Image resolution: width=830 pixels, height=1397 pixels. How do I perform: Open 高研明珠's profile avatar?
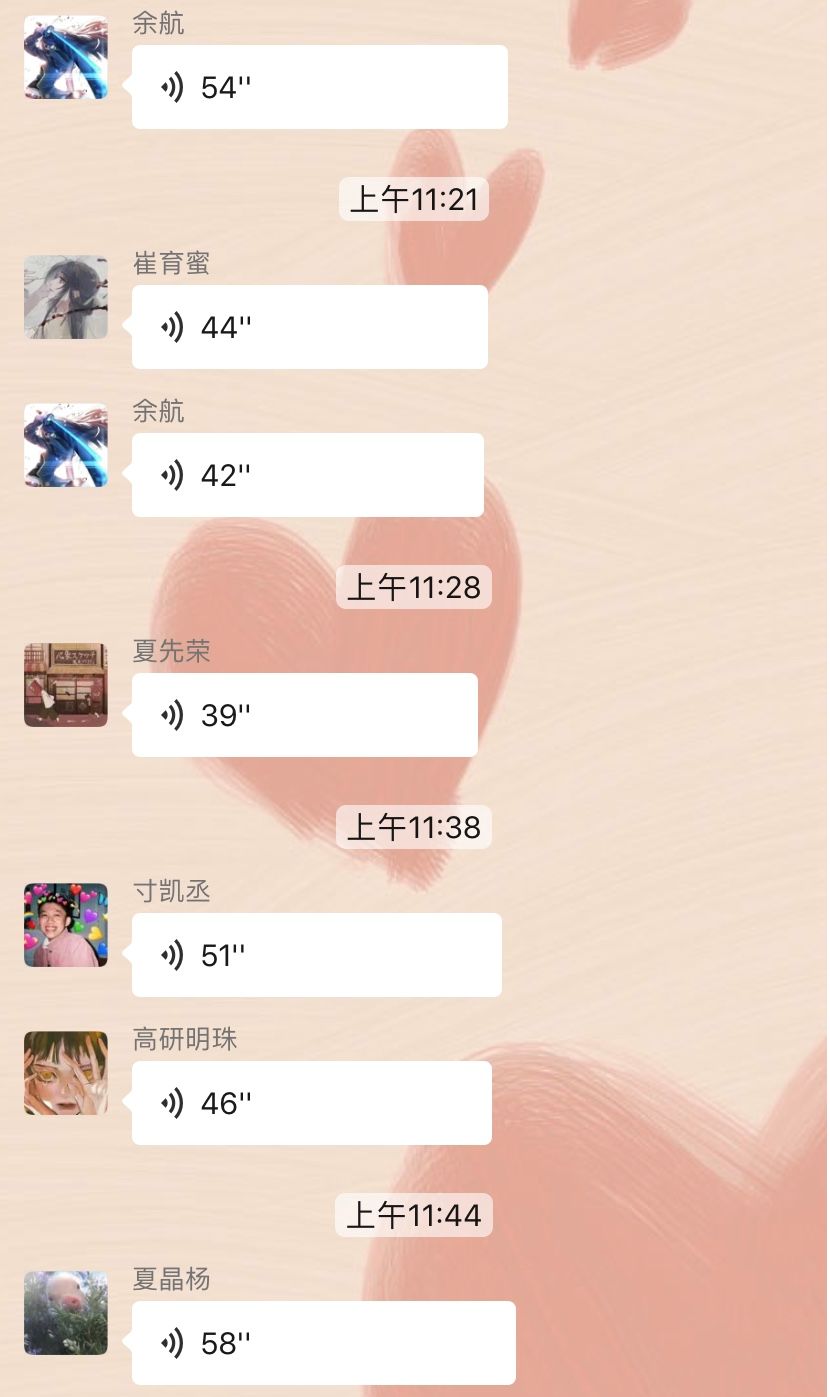[66, 1073]
